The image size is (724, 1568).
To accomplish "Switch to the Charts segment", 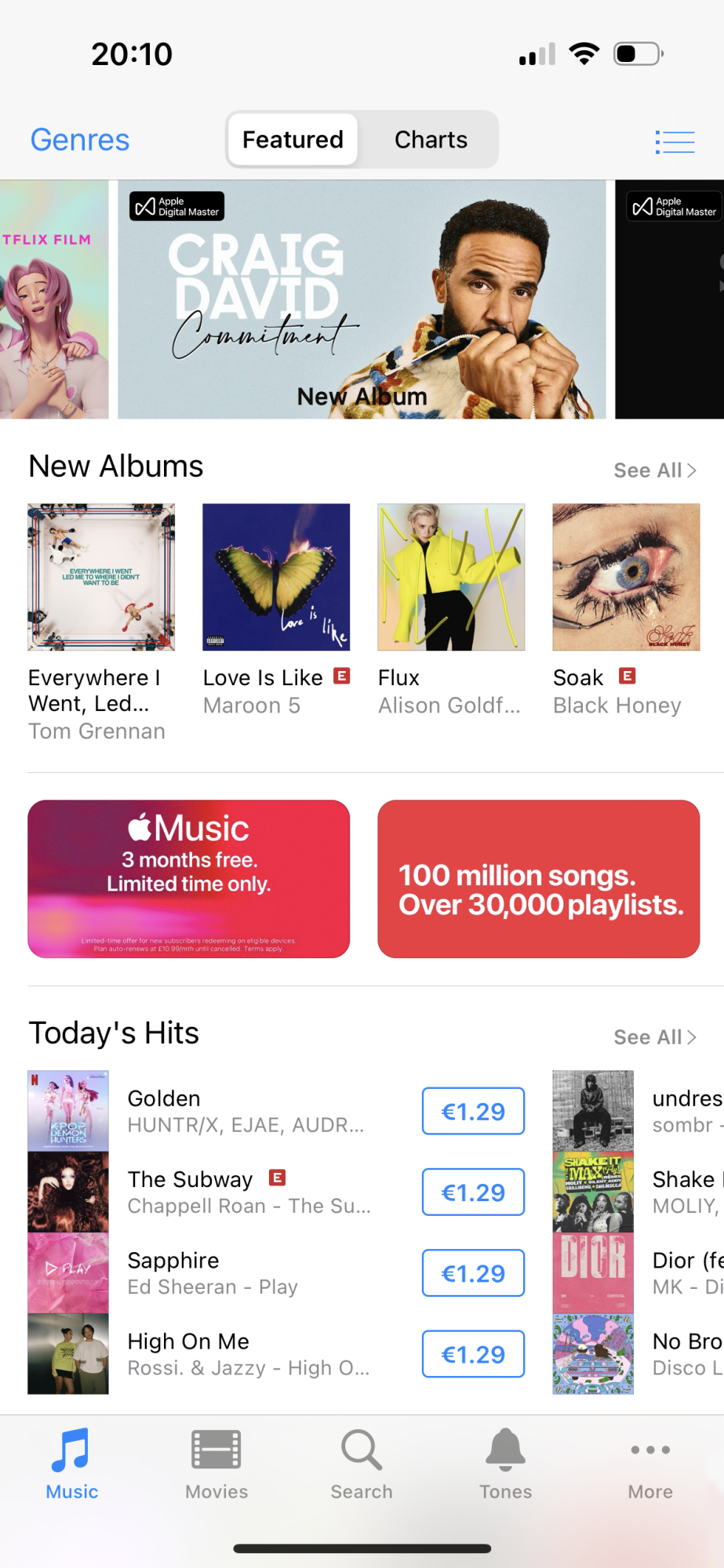I will coord(431,140).
